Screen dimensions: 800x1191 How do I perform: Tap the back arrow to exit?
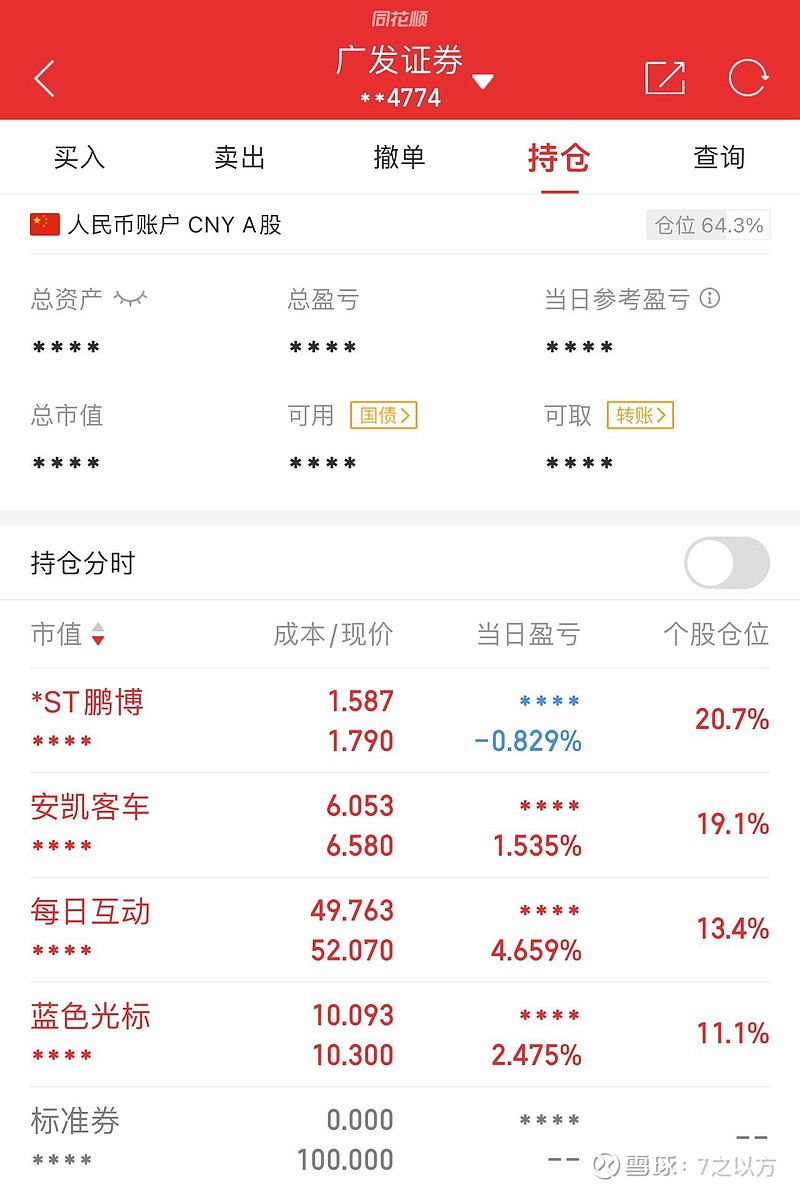pos(44,77)
